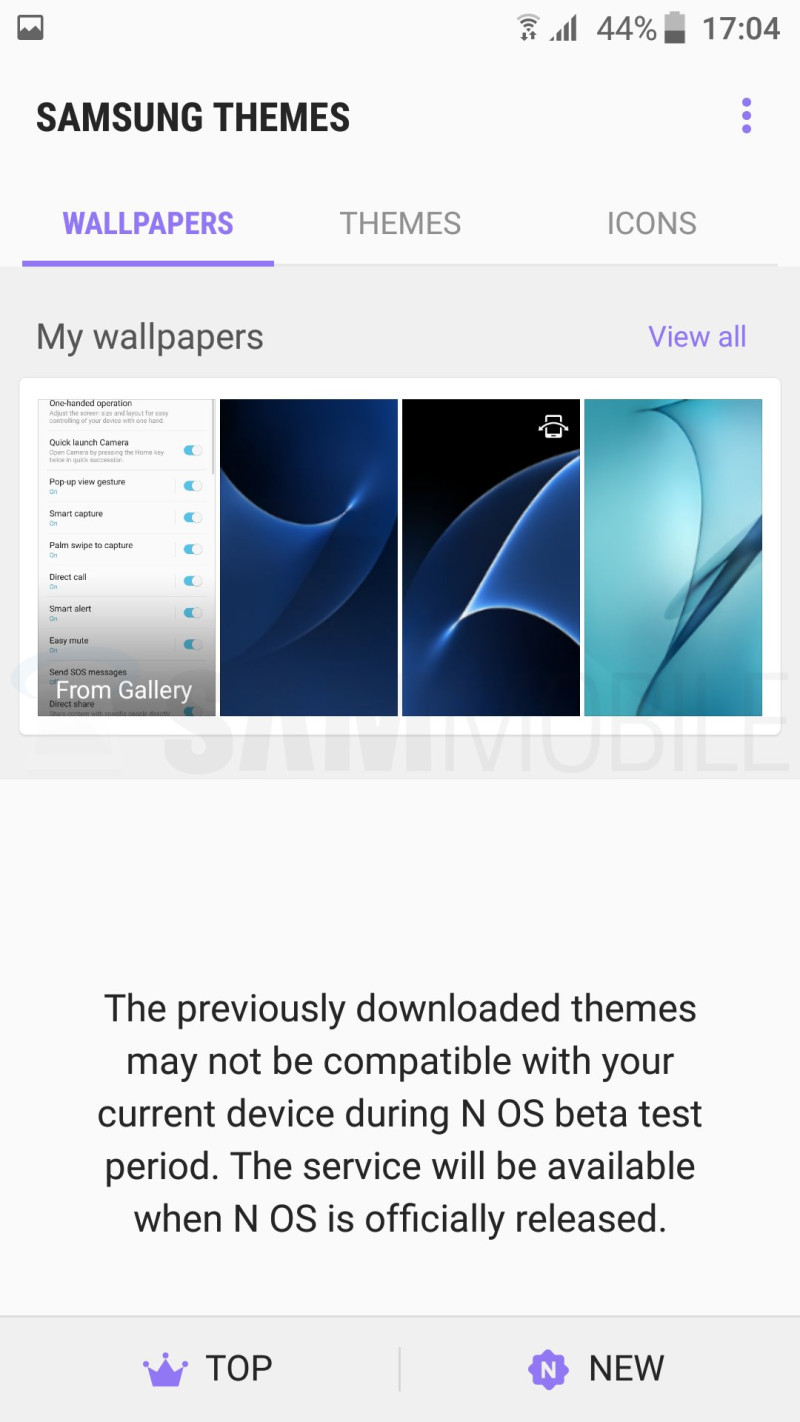Select the Wallpapers tab
Viewport: 800px width, 1422px height.
pyautogui.click(x=148, y=223)
